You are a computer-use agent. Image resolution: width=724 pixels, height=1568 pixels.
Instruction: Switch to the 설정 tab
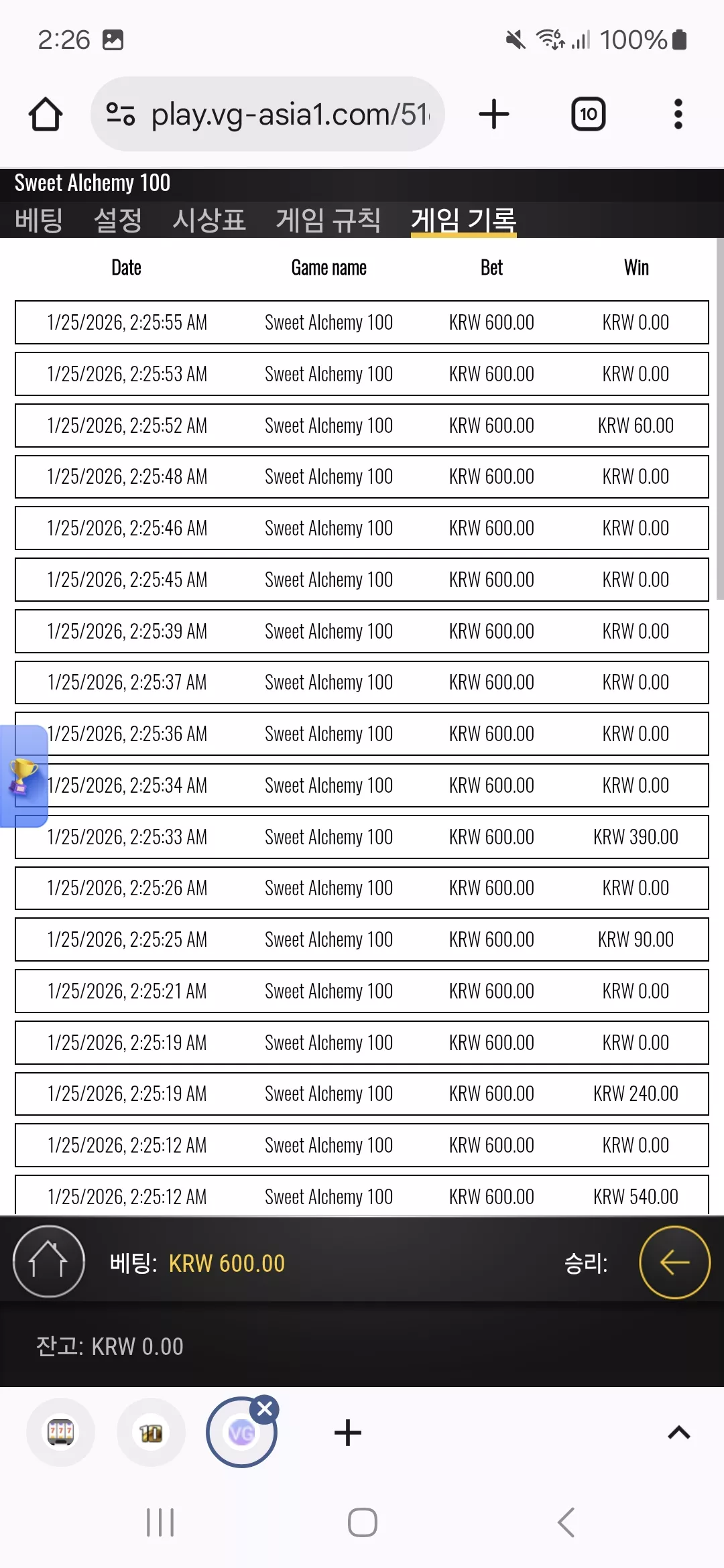tap(118, 220)
